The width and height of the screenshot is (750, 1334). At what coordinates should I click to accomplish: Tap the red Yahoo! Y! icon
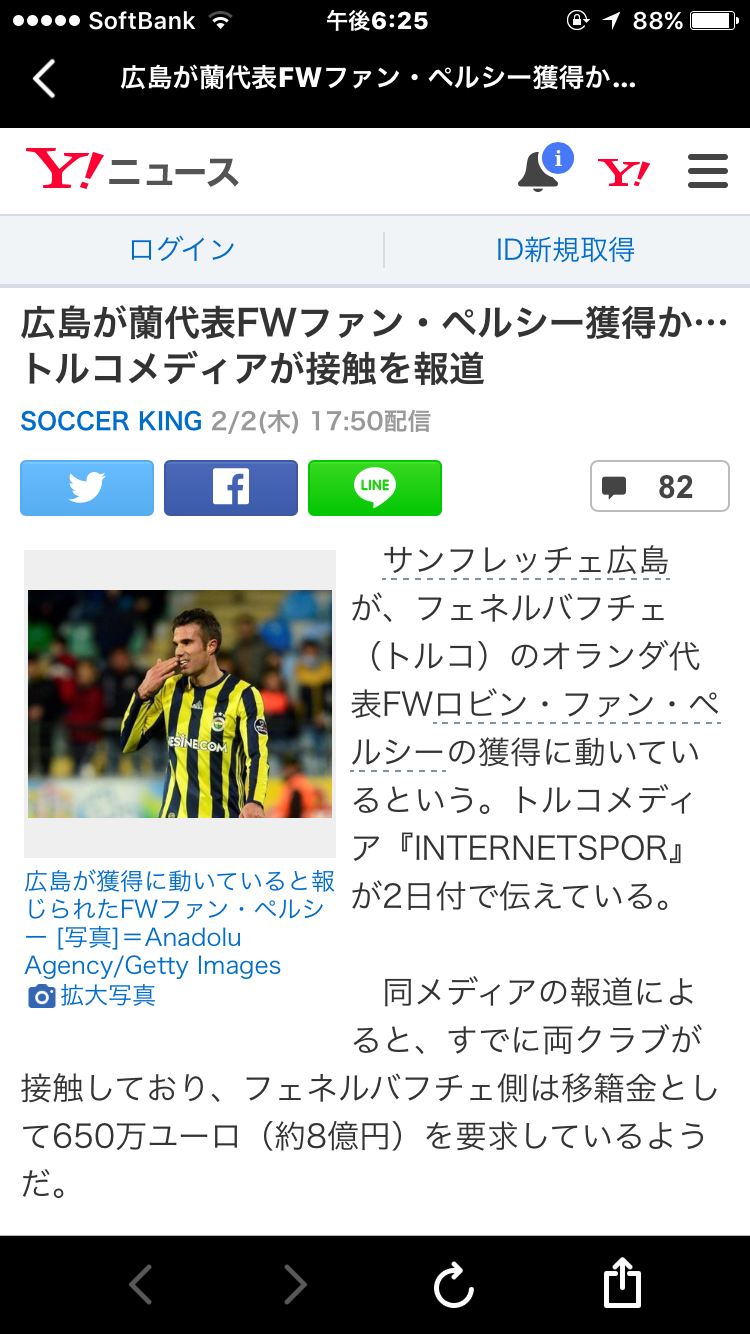pos(624,173)
